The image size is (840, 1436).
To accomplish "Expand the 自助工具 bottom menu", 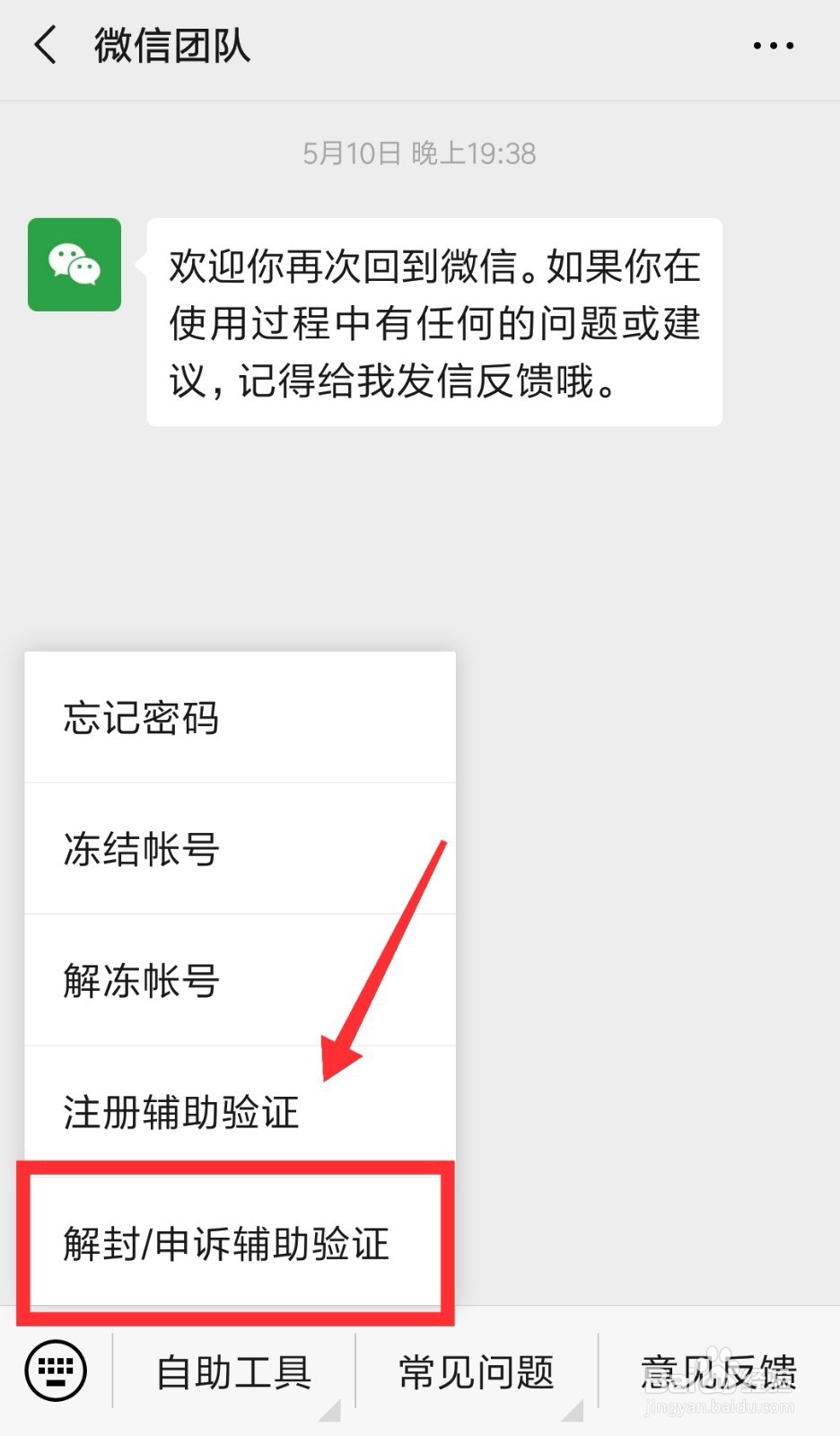I will (x=233, y=1370).
